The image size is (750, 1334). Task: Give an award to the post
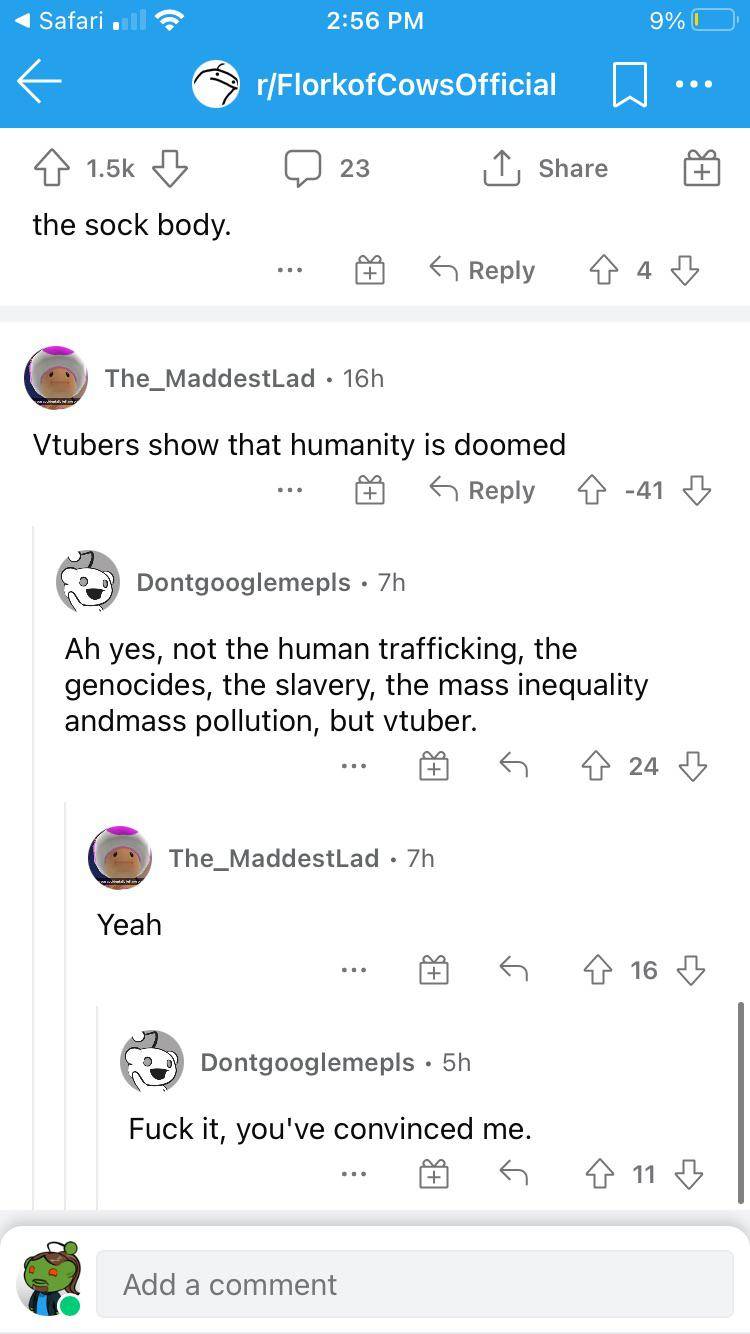[701, 168]
